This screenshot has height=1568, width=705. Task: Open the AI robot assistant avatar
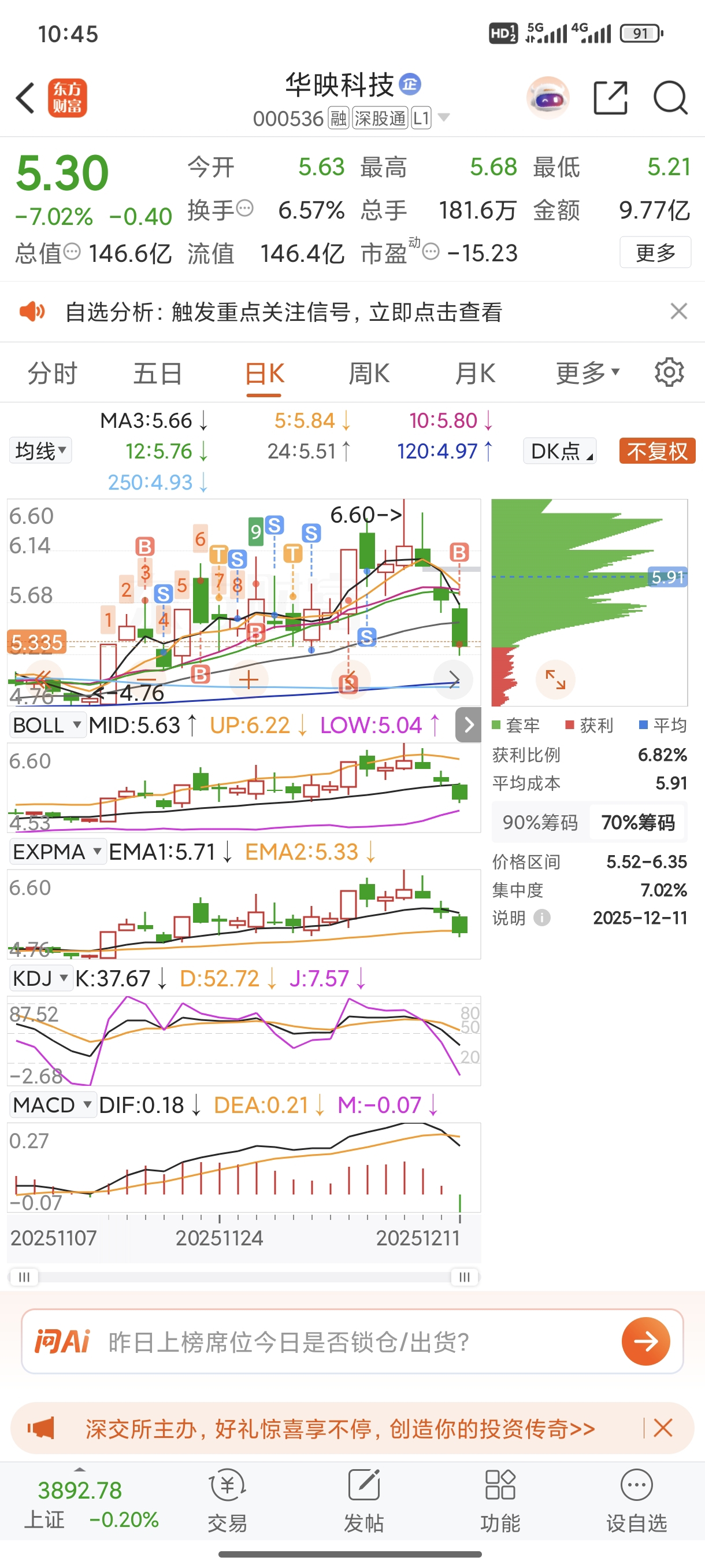point(547,98)
